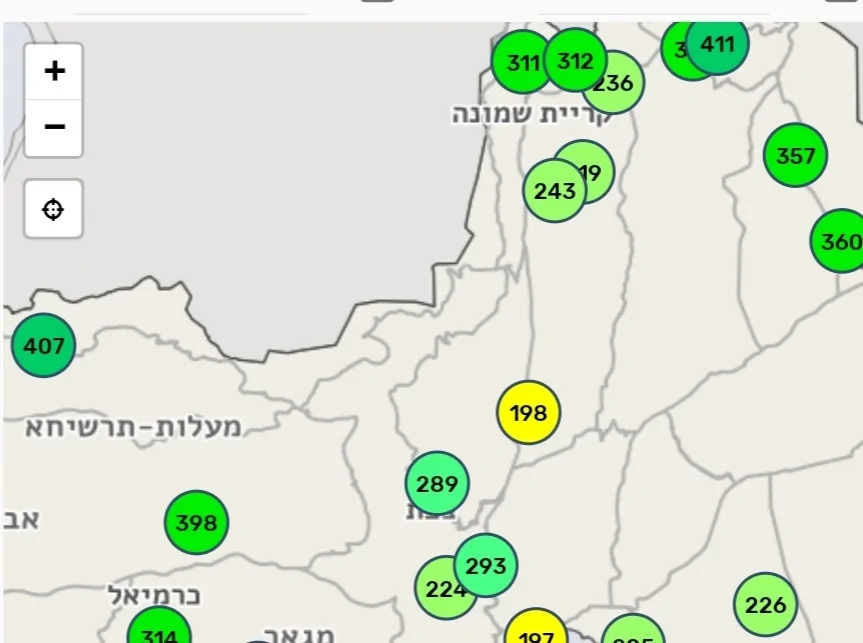Select the 226 marker
This screenshot has width=863, height=643.
[x=765, y=604]
